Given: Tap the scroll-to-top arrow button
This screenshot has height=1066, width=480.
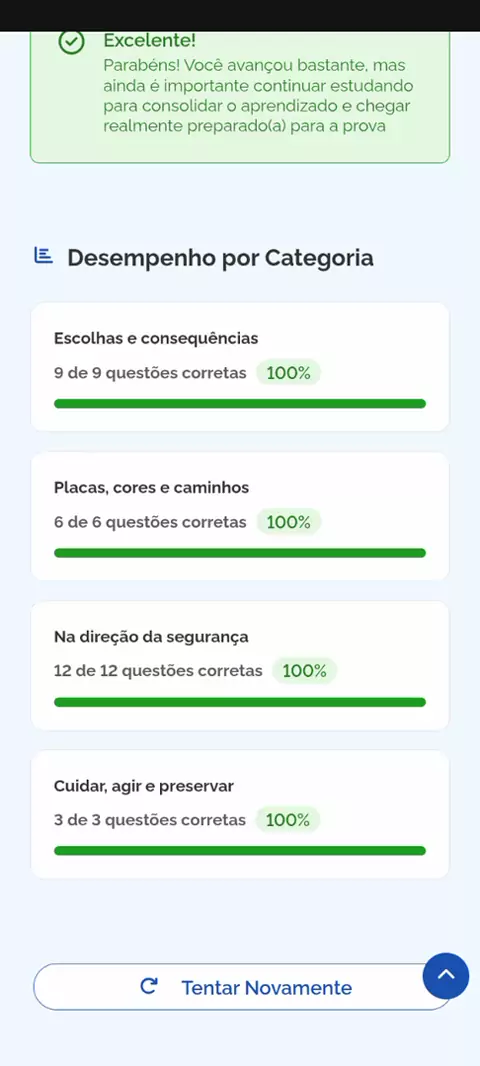Looking at the screenshot, I should (x=446, y=976).
